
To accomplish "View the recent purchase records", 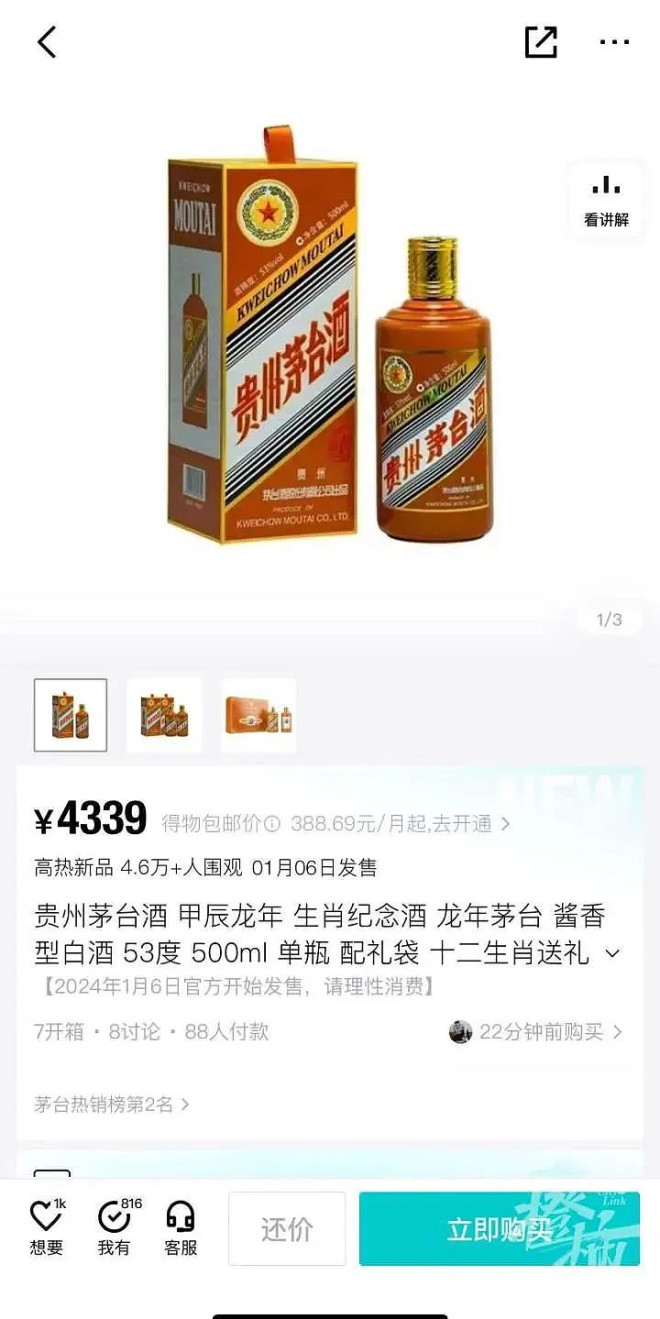I will pos(536,1032).
